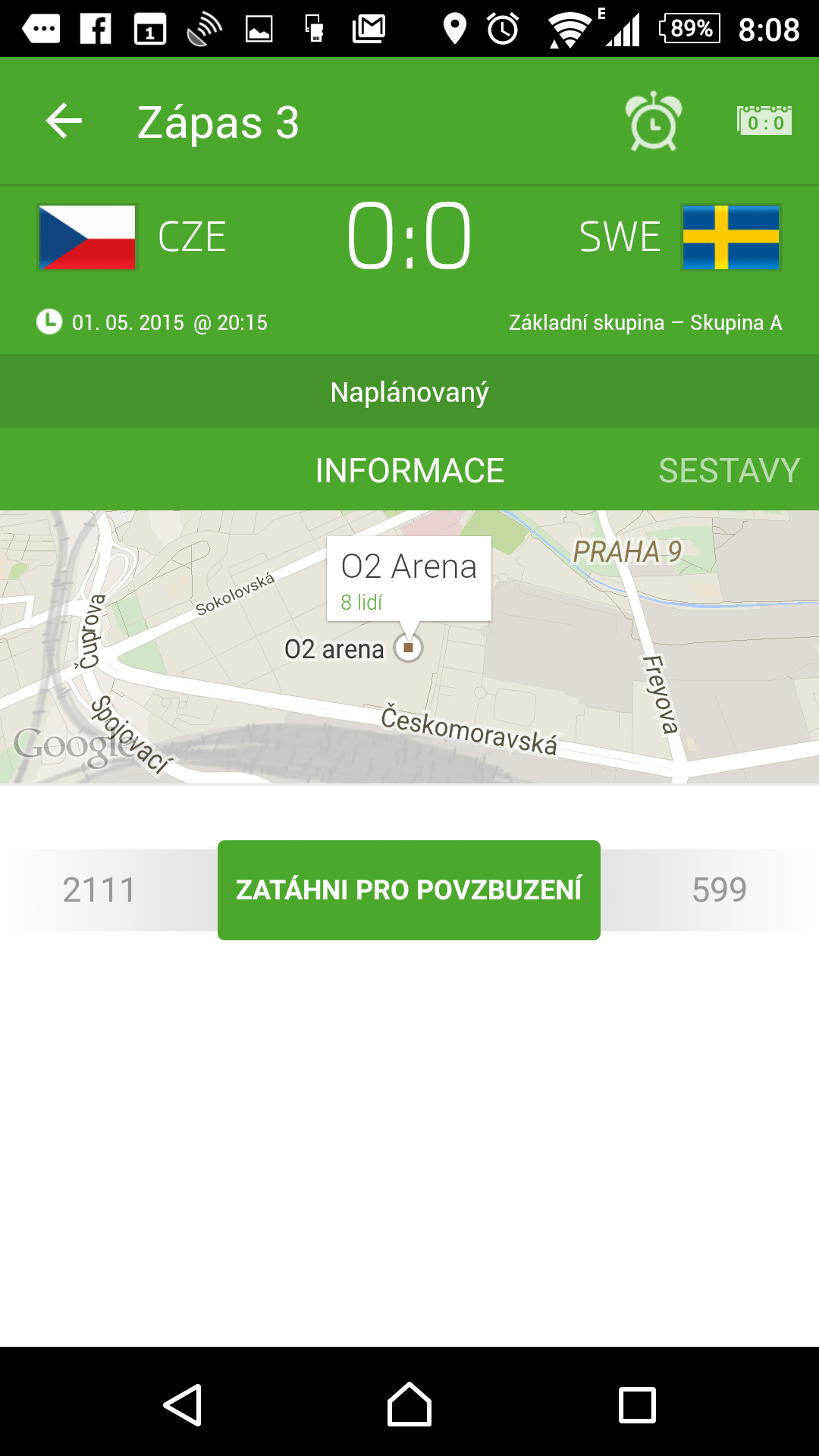Set a match reminder with the alarm clock icon
The image size is (819, 1456).
point(653,121)
